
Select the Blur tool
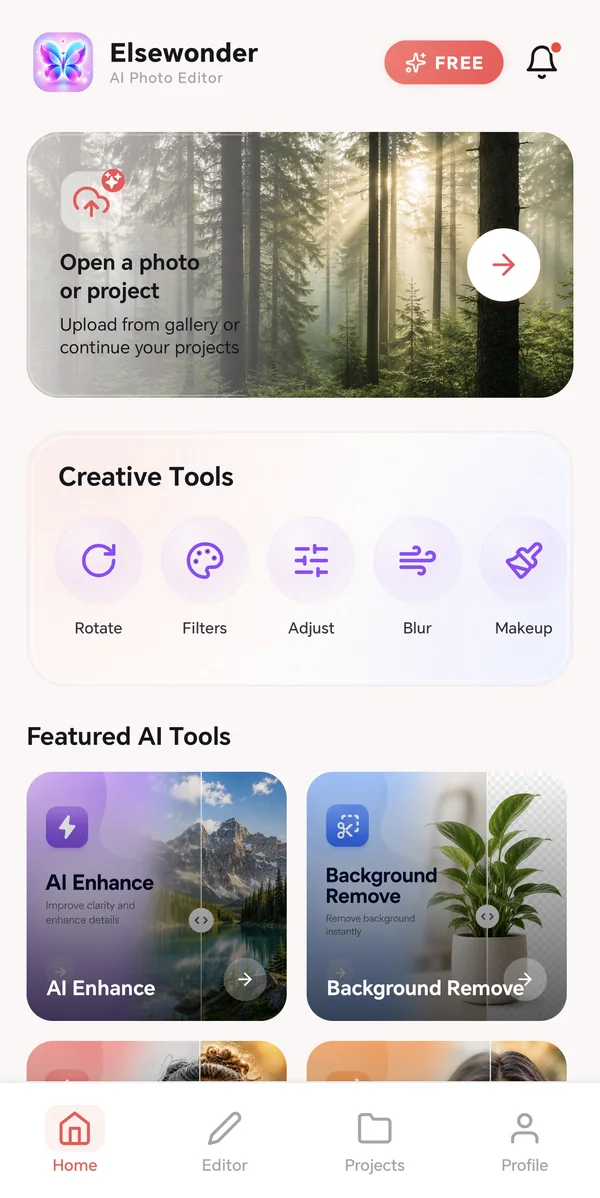point(417,578)
